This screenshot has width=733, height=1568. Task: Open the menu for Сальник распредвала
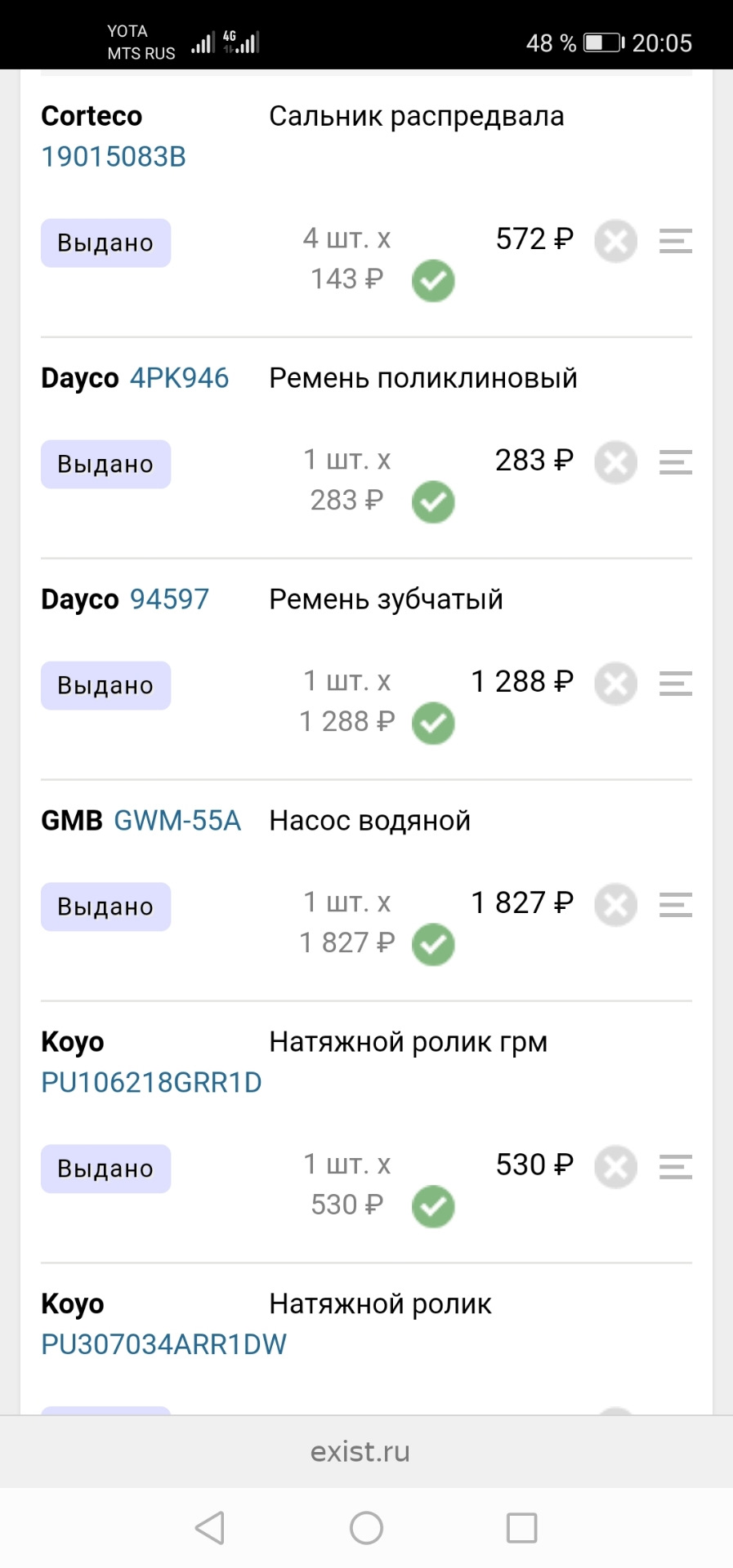coord(675,241)
